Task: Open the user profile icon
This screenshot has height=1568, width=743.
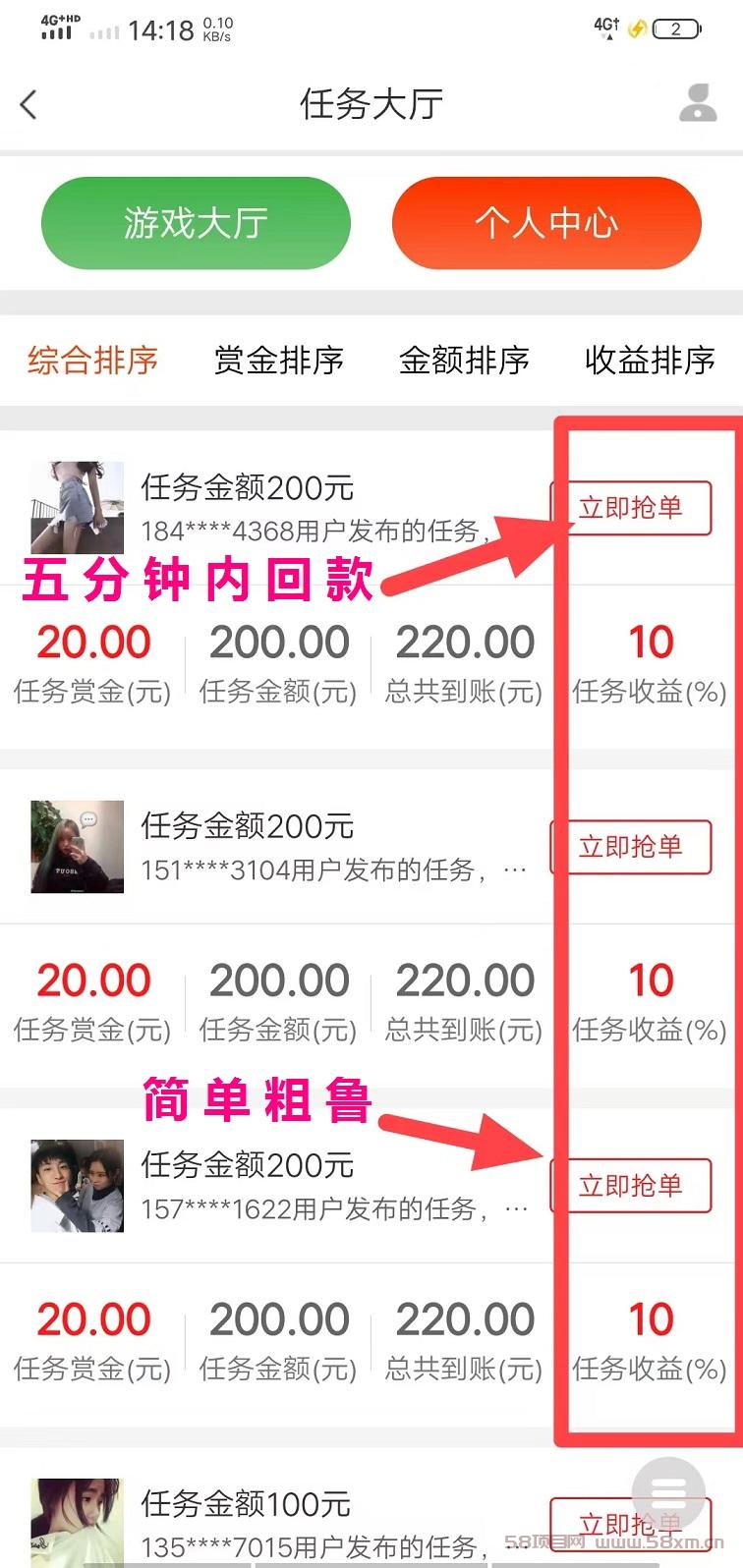Action: click(698, 103)
